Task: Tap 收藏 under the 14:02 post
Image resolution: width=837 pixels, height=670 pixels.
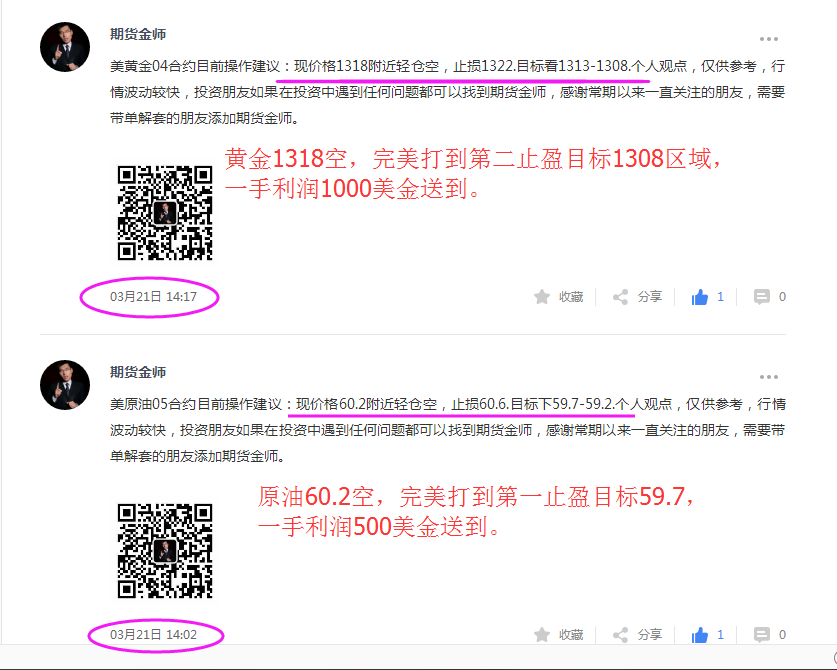Action: pos(559,635)
